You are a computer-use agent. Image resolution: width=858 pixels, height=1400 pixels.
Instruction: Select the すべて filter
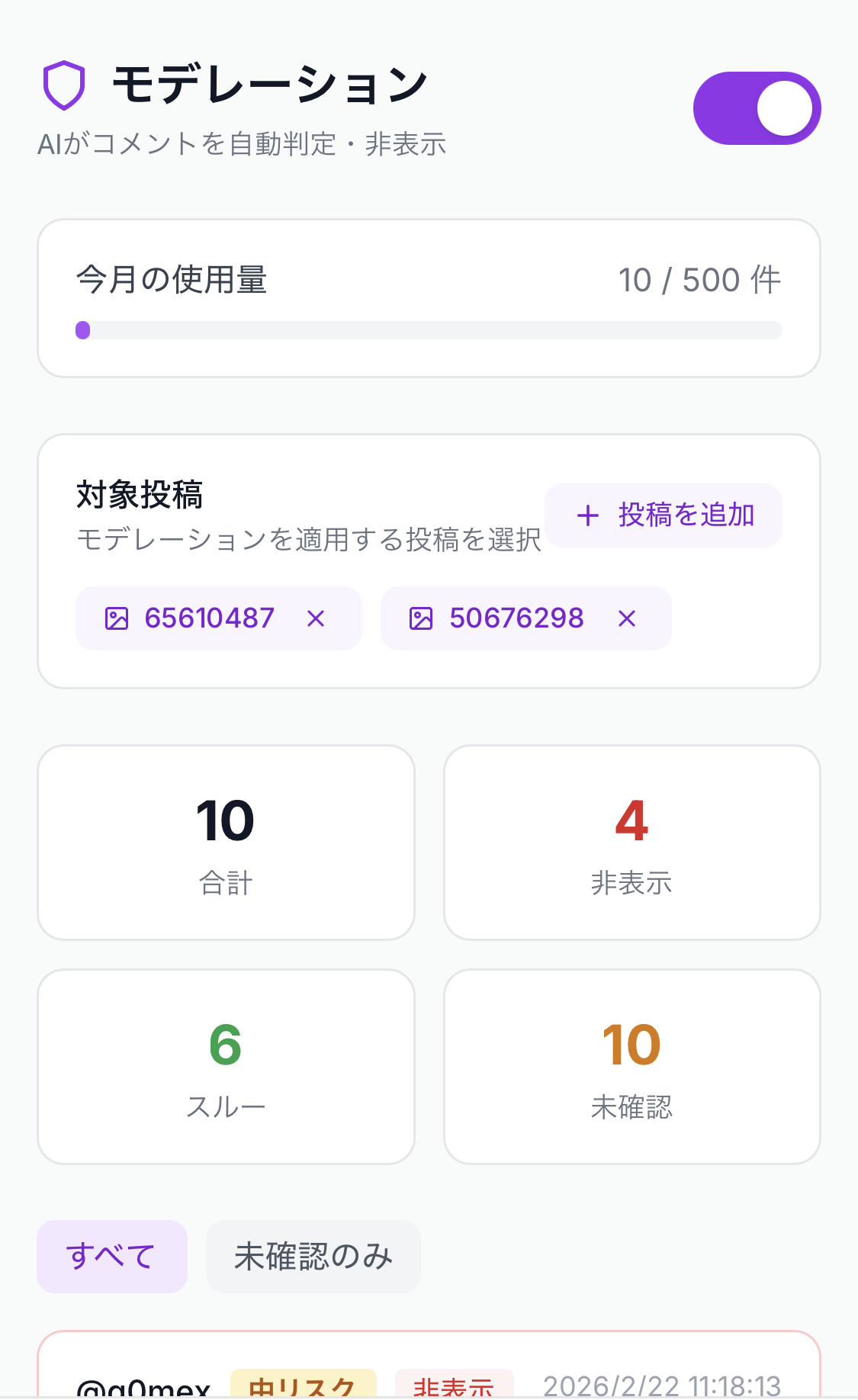pyautogui.click(x=111, y=1257)
